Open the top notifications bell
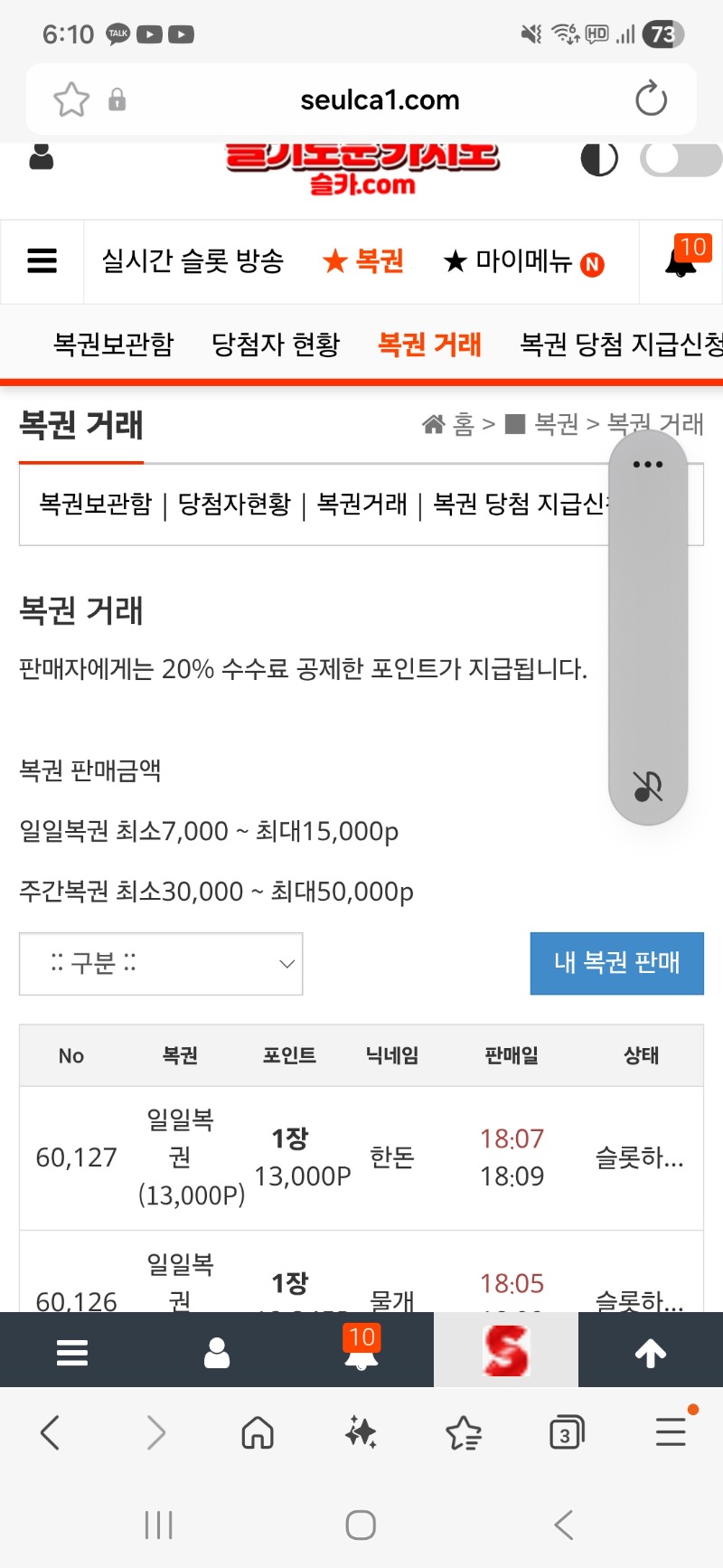This screenshot has height=1568, width=723. pos(682,261)
